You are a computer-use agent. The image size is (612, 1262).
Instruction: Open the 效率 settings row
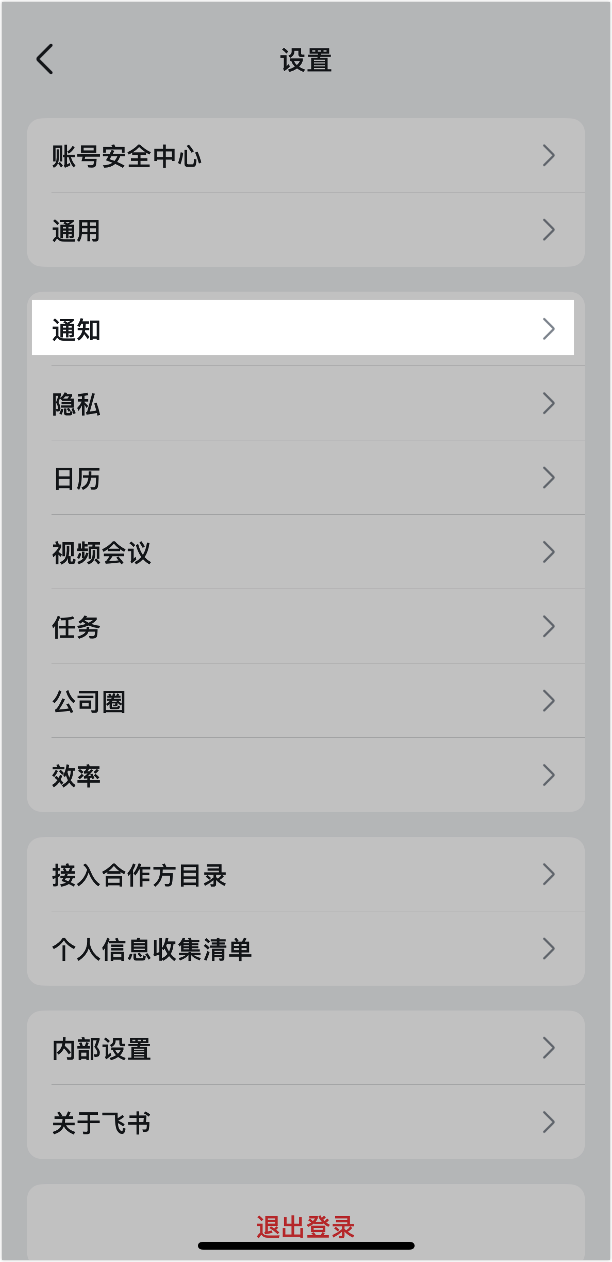coord(306,775)
